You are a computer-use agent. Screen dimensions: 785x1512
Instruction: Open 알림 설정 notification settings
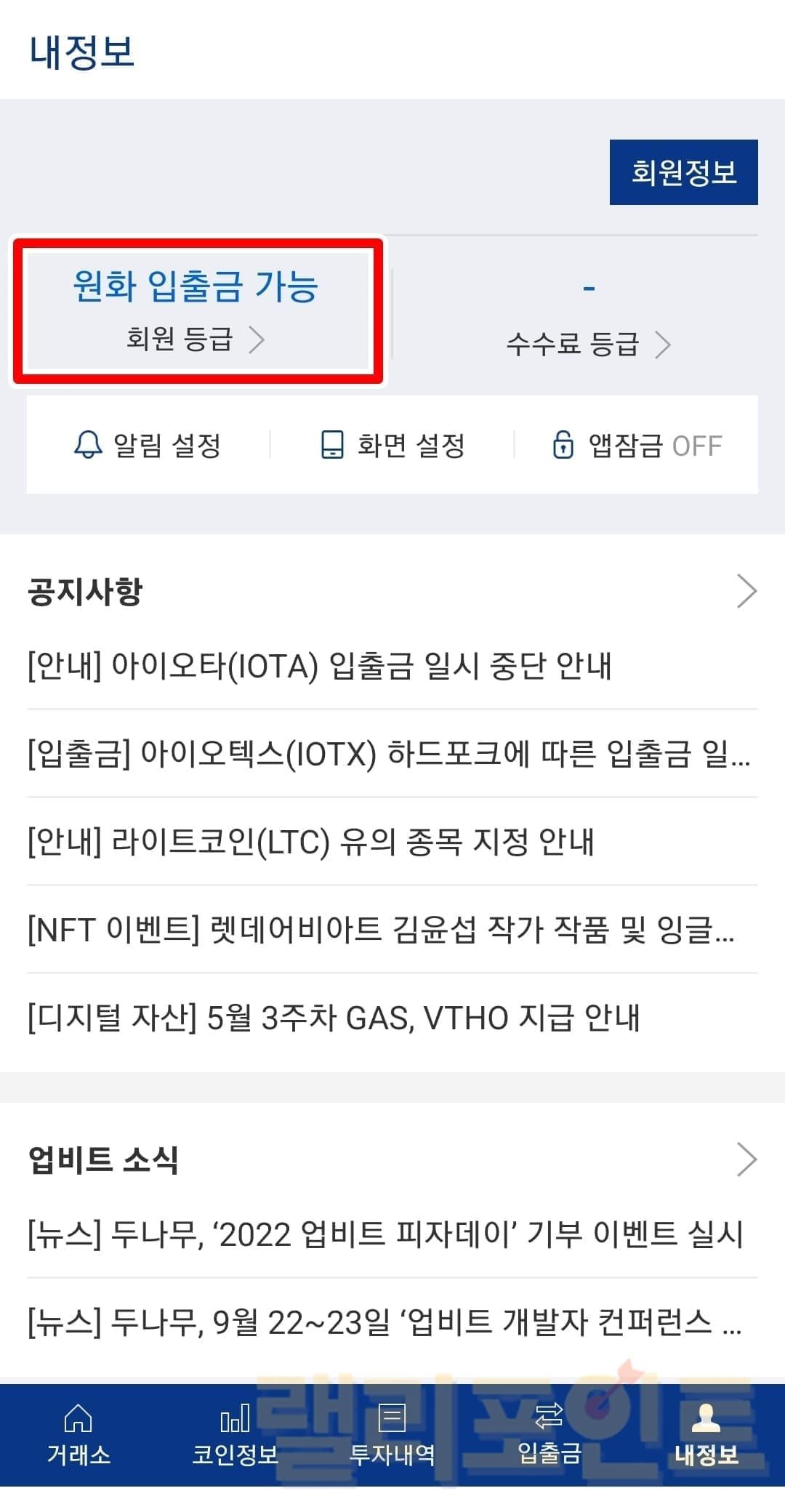(148, 445)
